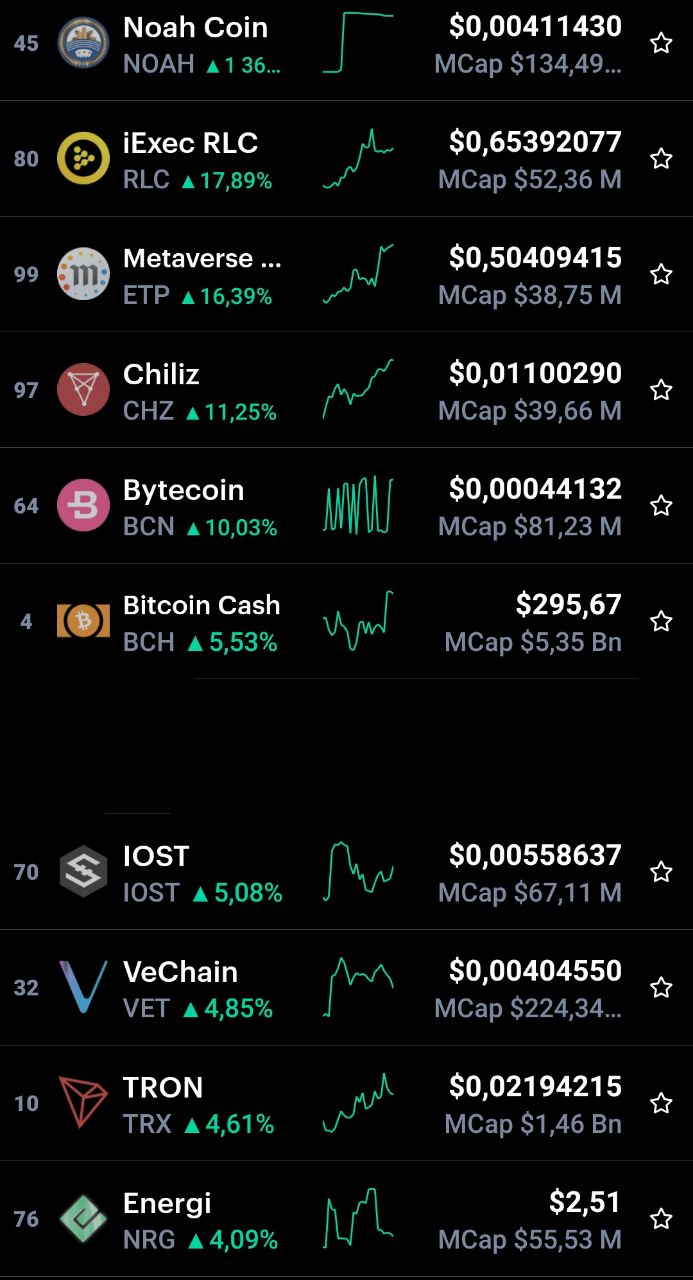
Task: Open the Energi NRG row
Action: (346, 1219)
